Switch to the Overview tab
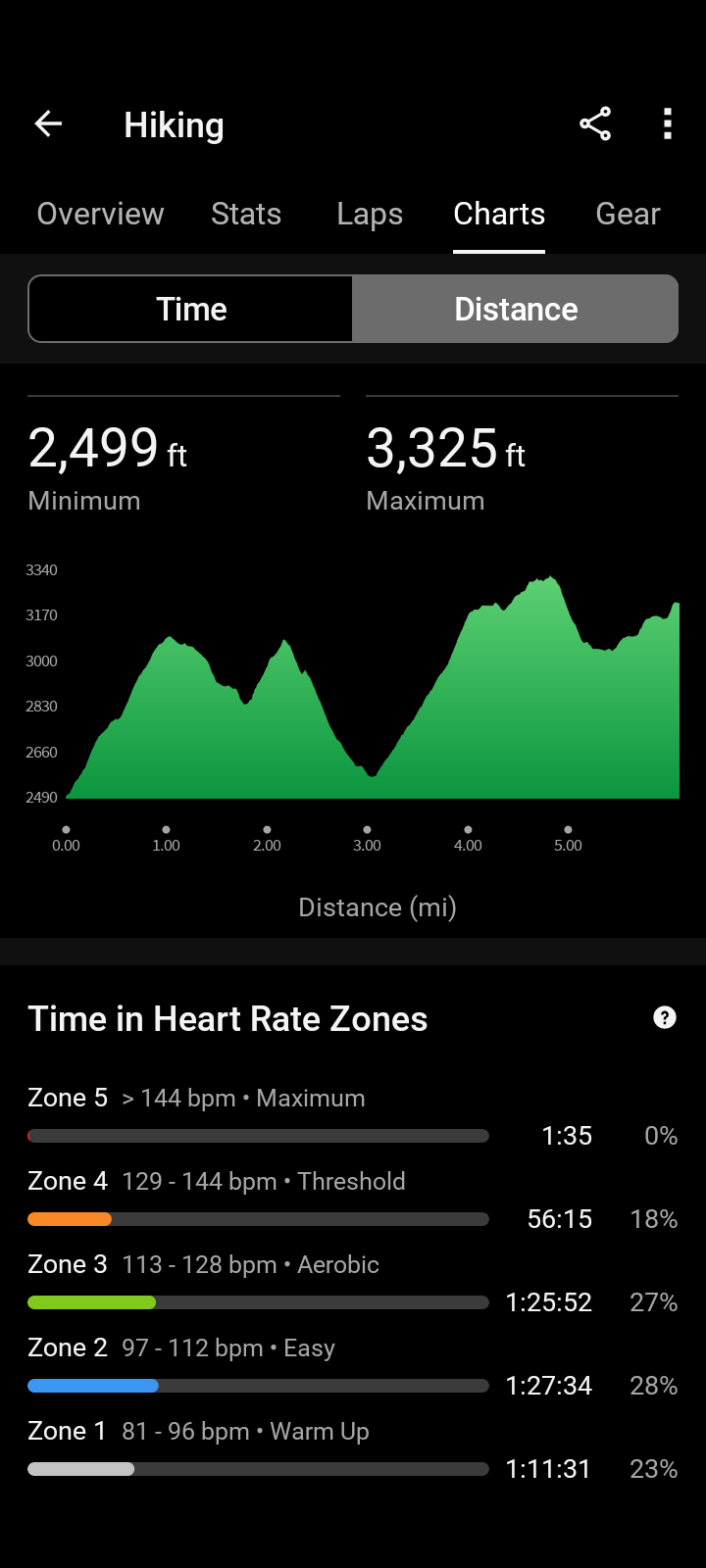The width and height of the screenshot is (706, 1568). point(100,214)
